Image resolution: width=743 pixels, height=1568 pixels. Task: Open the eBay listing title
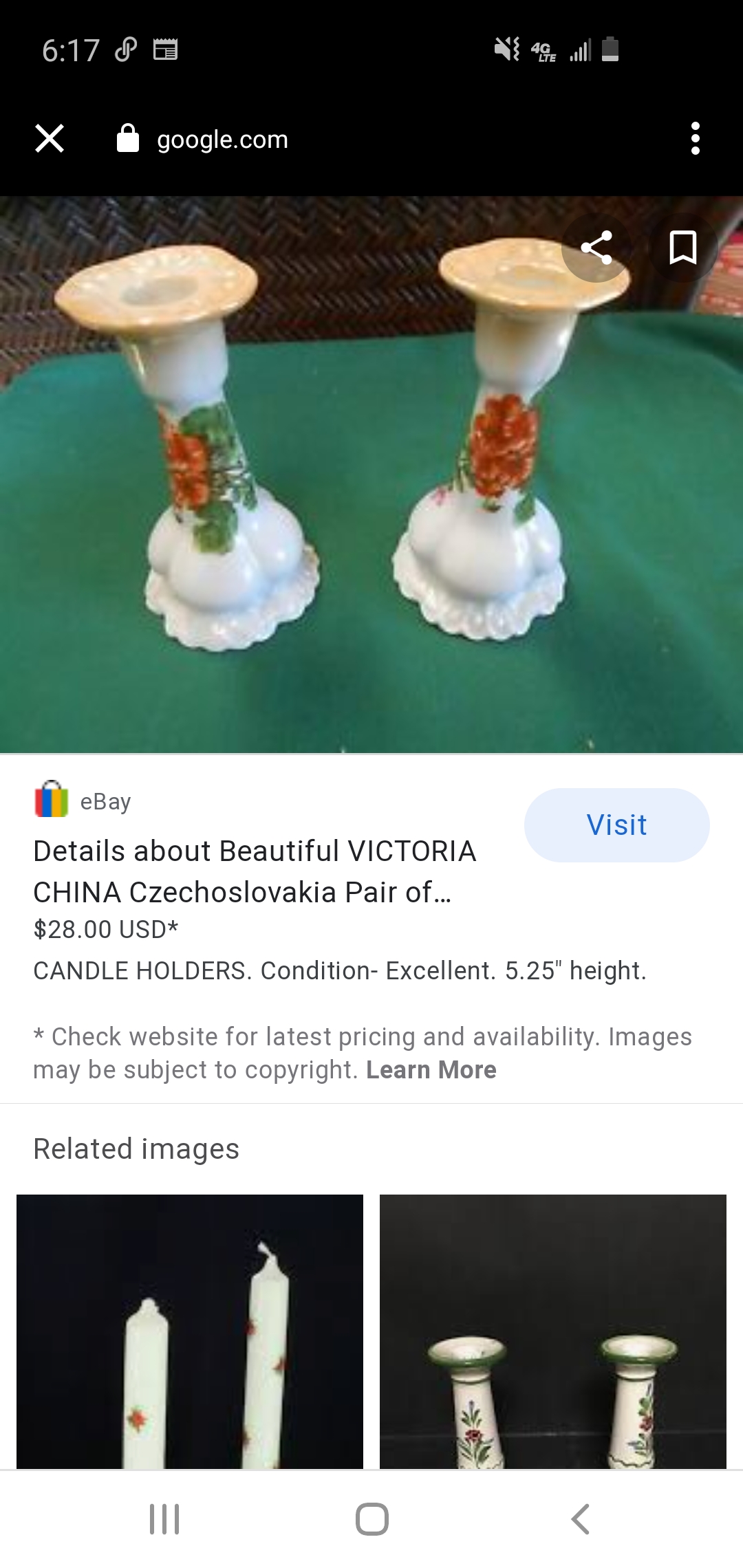[x=255, y=871]
